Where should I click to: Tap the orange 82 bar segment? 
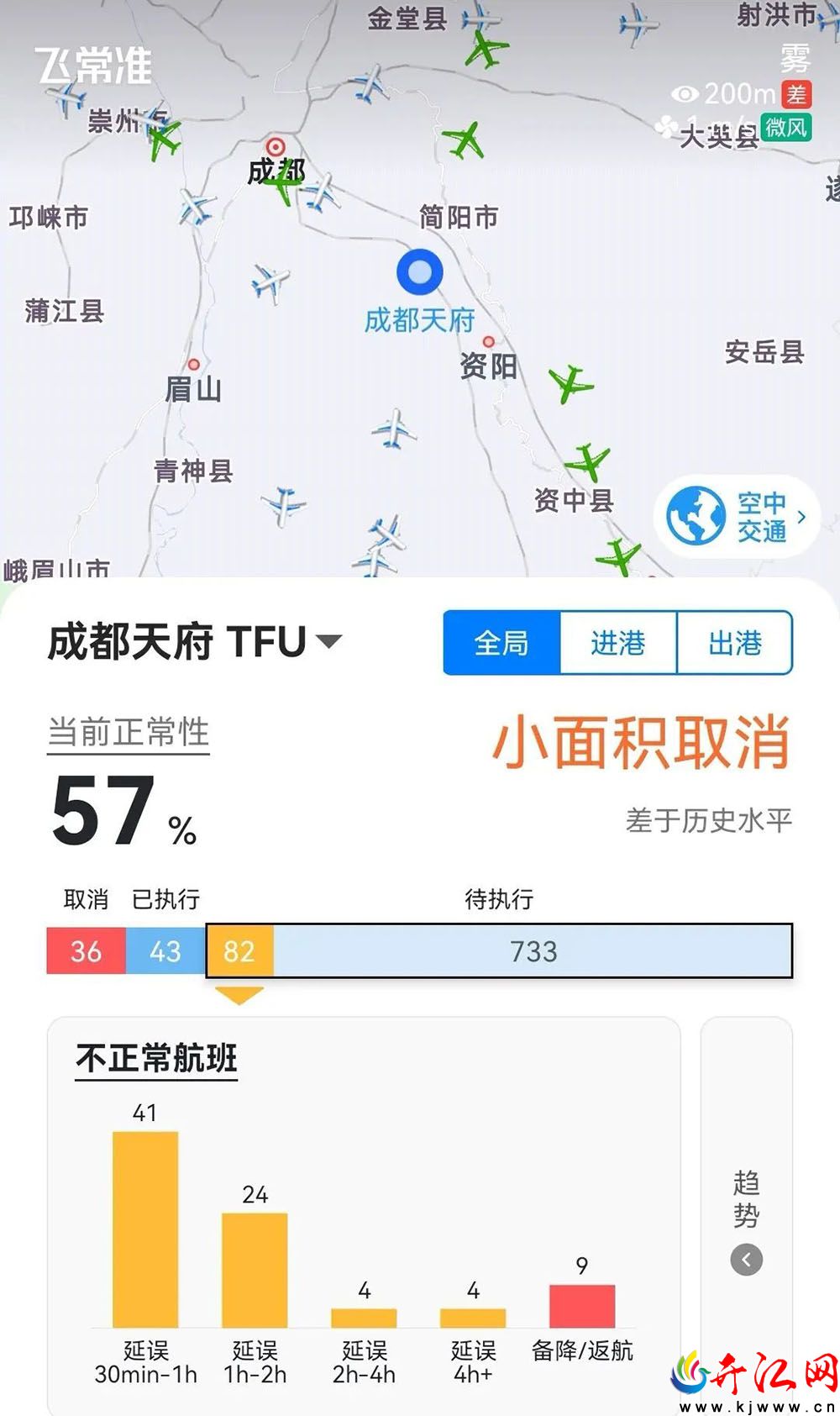click(240, 951)
